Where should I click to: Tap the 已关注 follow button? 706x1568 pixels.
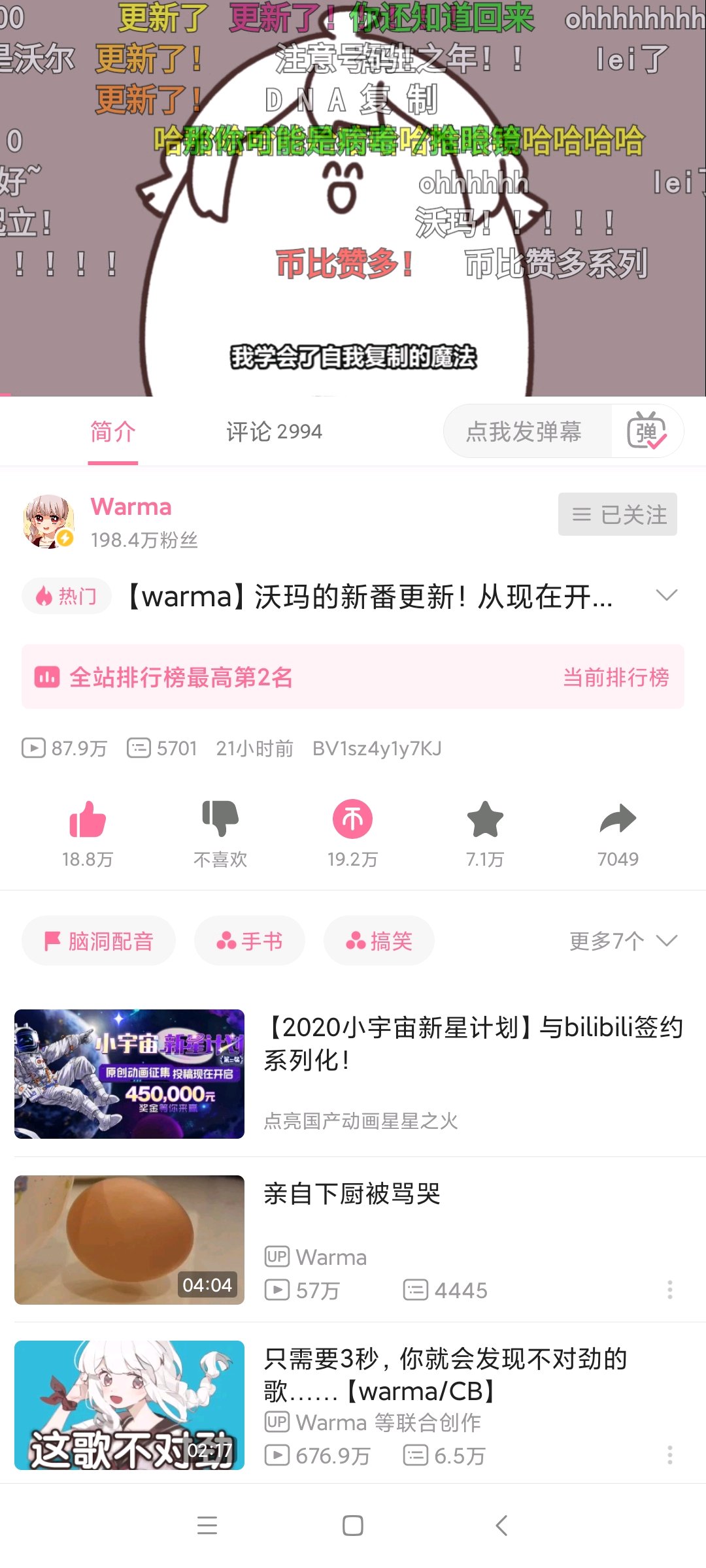(617, 514)
